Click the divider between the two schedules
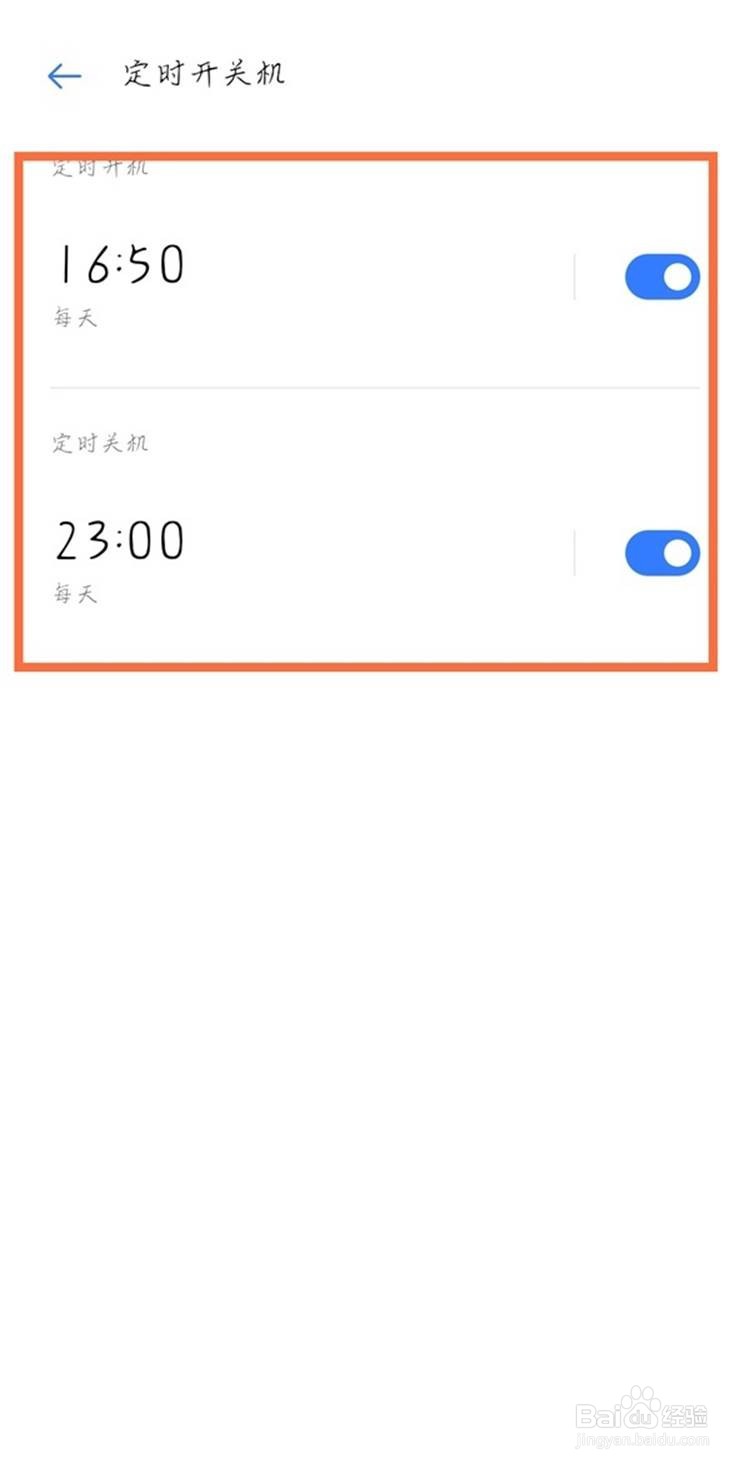The width and height of the screenshot is (750, 1466). click(x=375, y=381)
